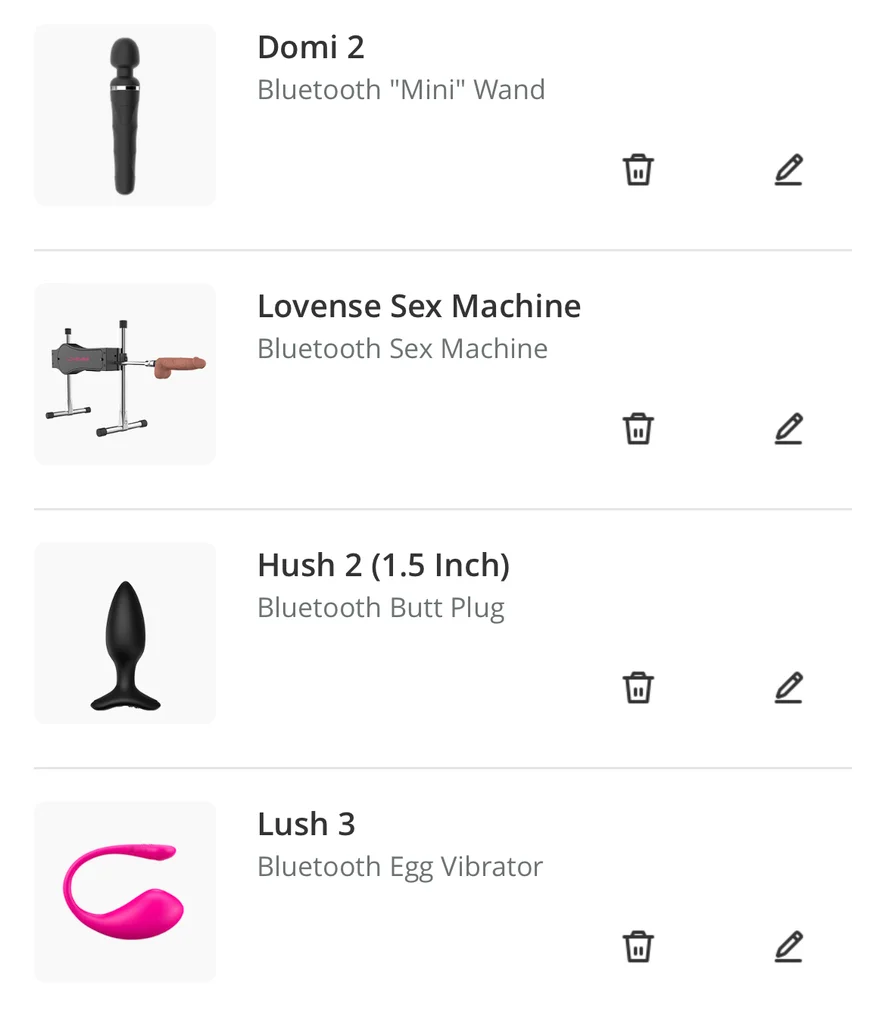The height and width of the screenshot is (1035, 886).
Task: Open the Lush 3 product thumbnail
Action: pyautogui.click(x=125, y=892)
